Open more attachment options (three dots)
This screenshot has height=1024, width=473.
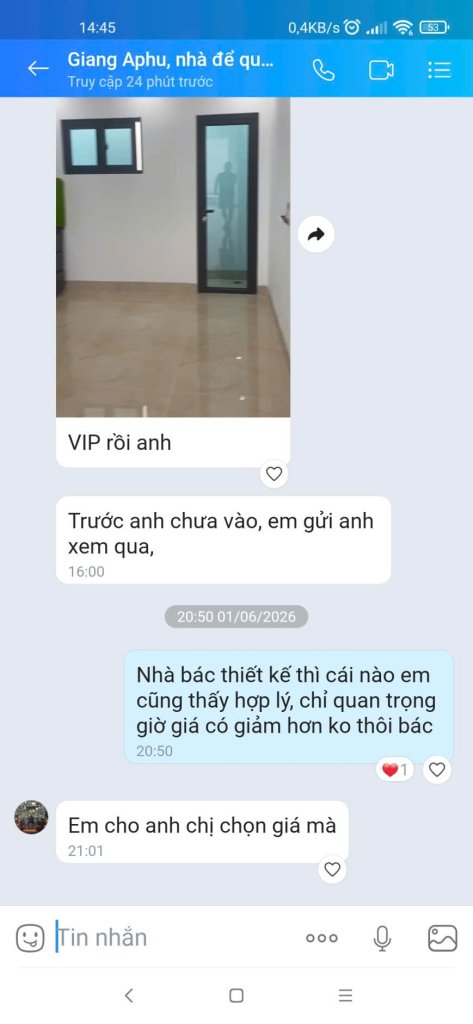322,938
